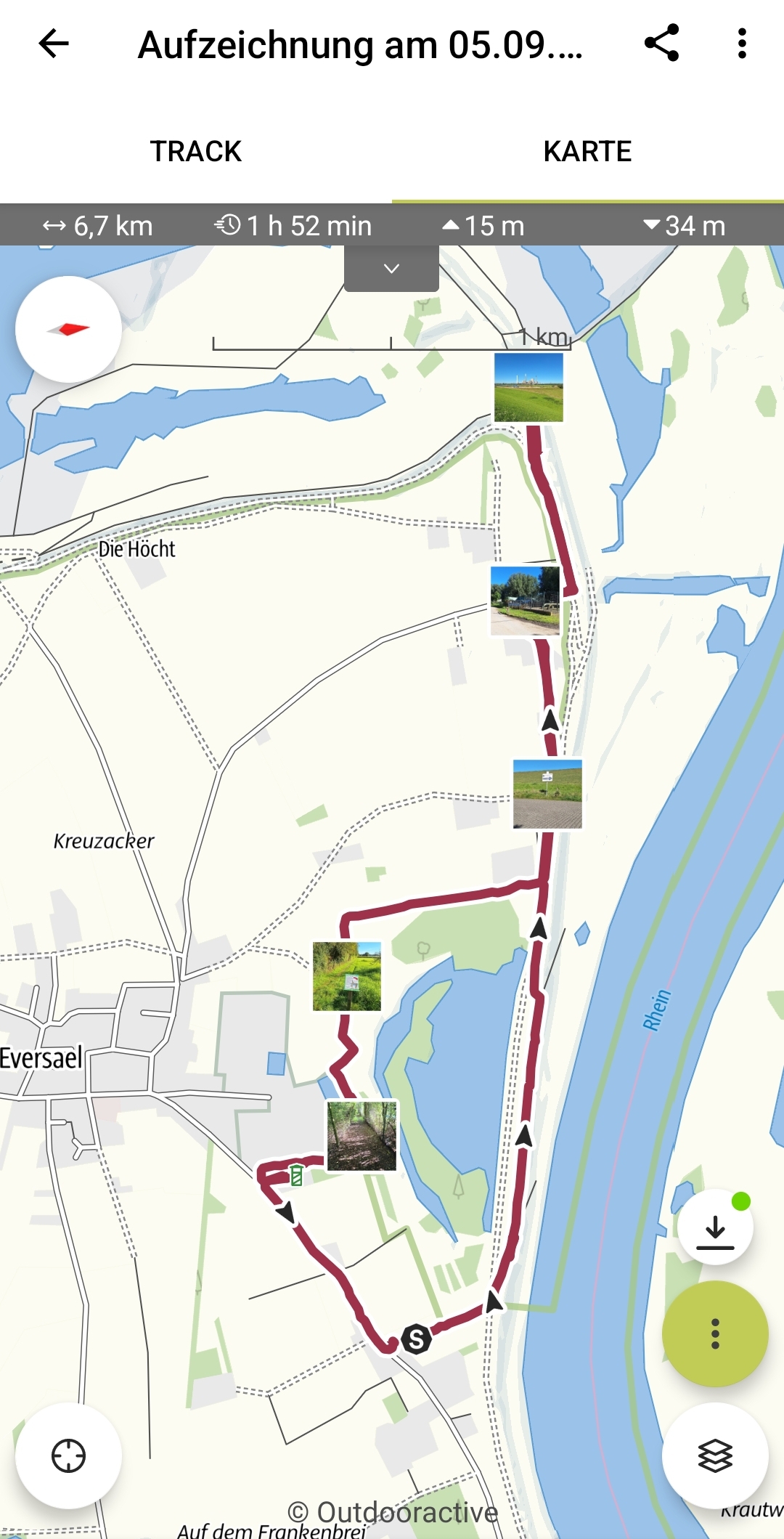
Task: Open the top-right overflow menu
Action: coord(741,44)
